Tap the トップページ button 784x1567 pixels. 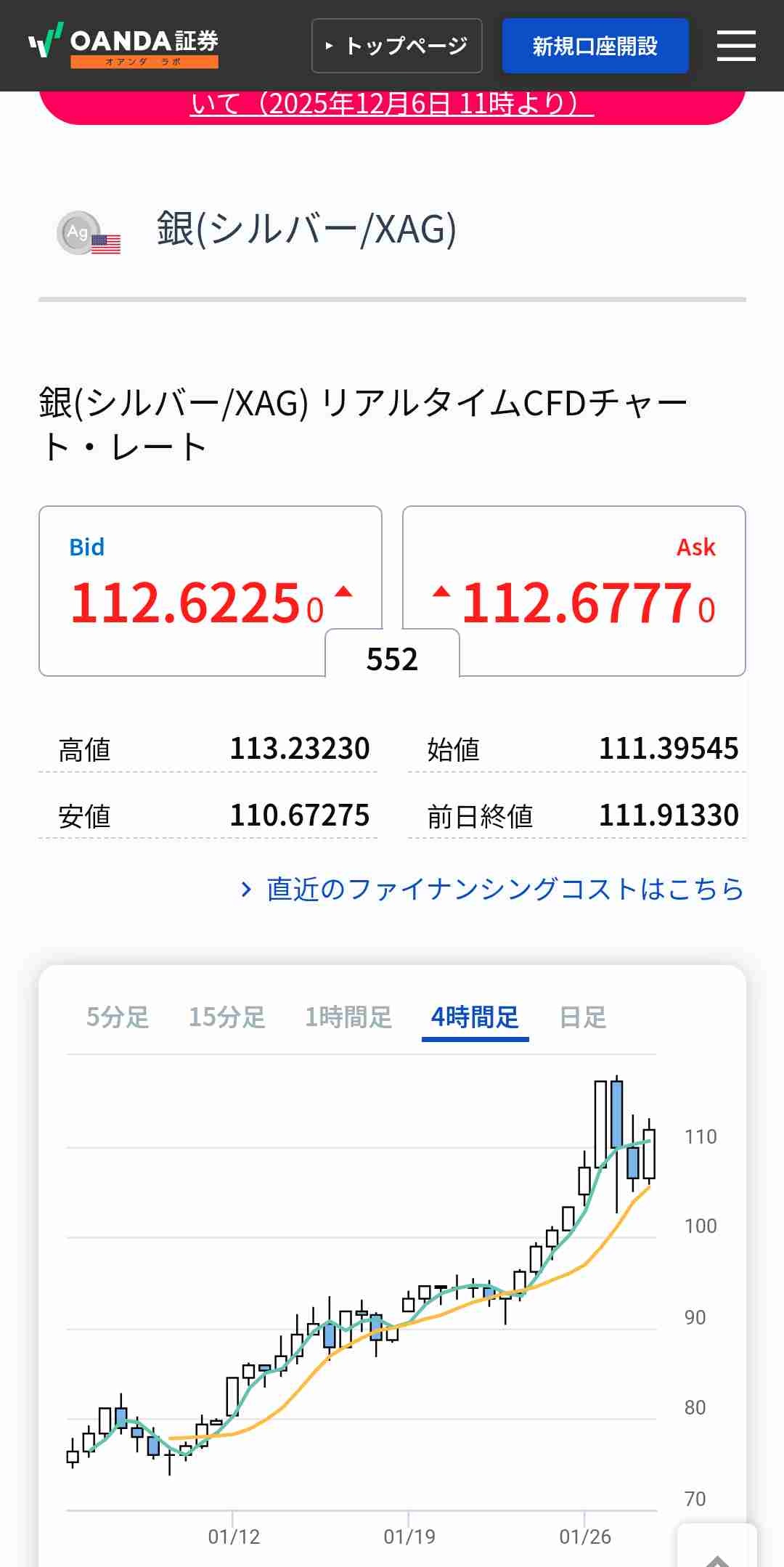pyautogui.click(x=397, y=46)
